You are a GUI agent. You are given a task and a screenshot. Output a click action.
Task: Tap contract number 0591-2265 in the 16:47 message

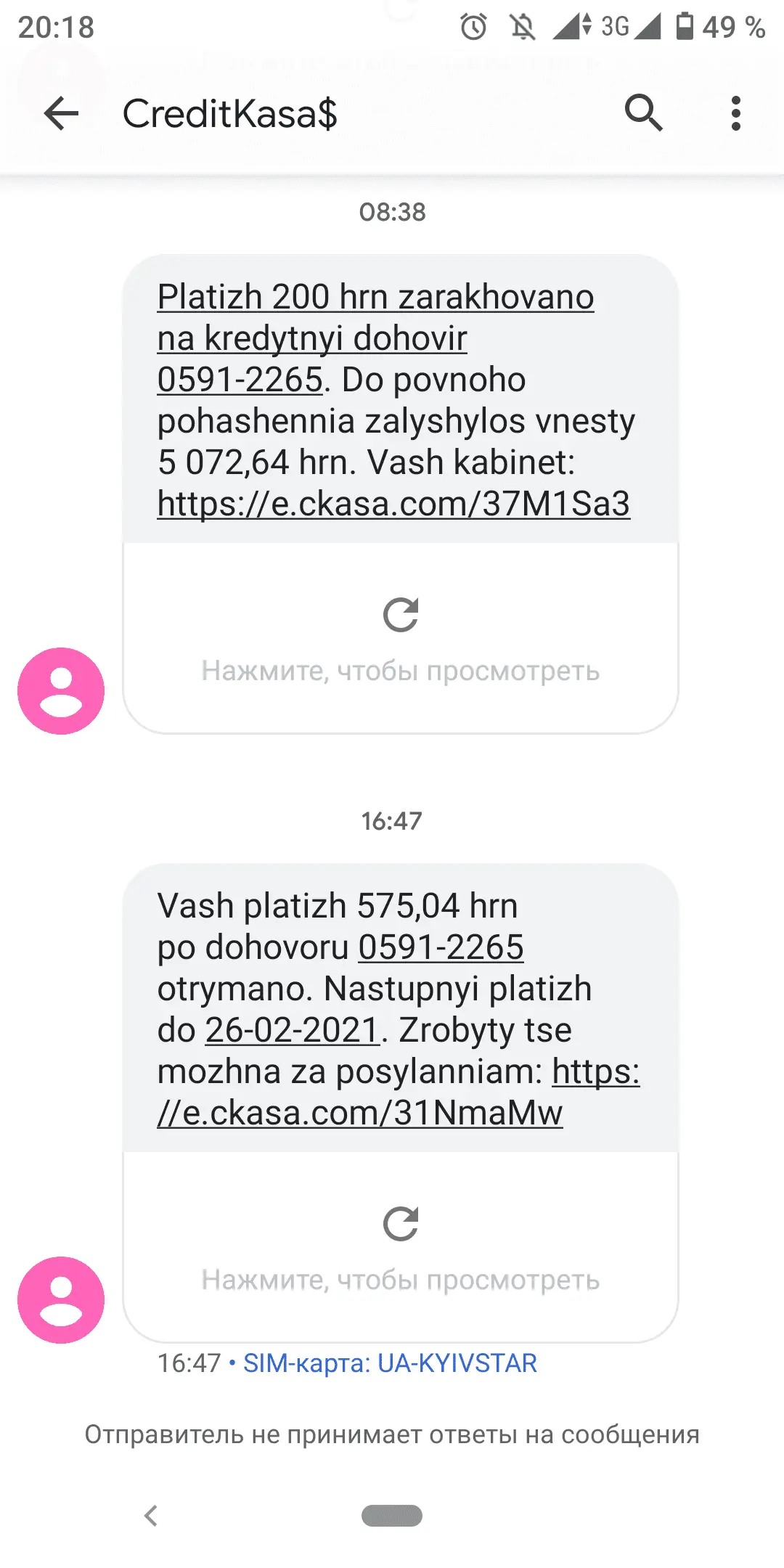click(441, 947)
